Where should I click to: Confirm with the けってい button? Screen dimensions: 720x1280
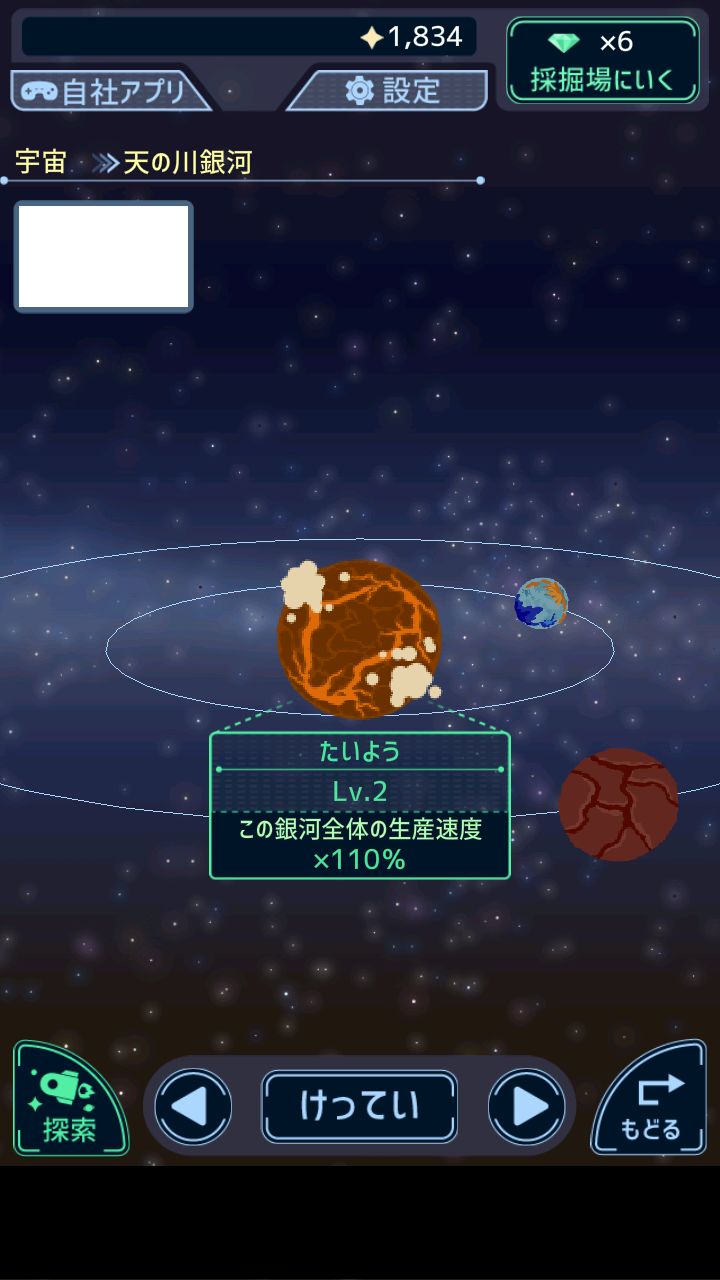coord(360,1106)
